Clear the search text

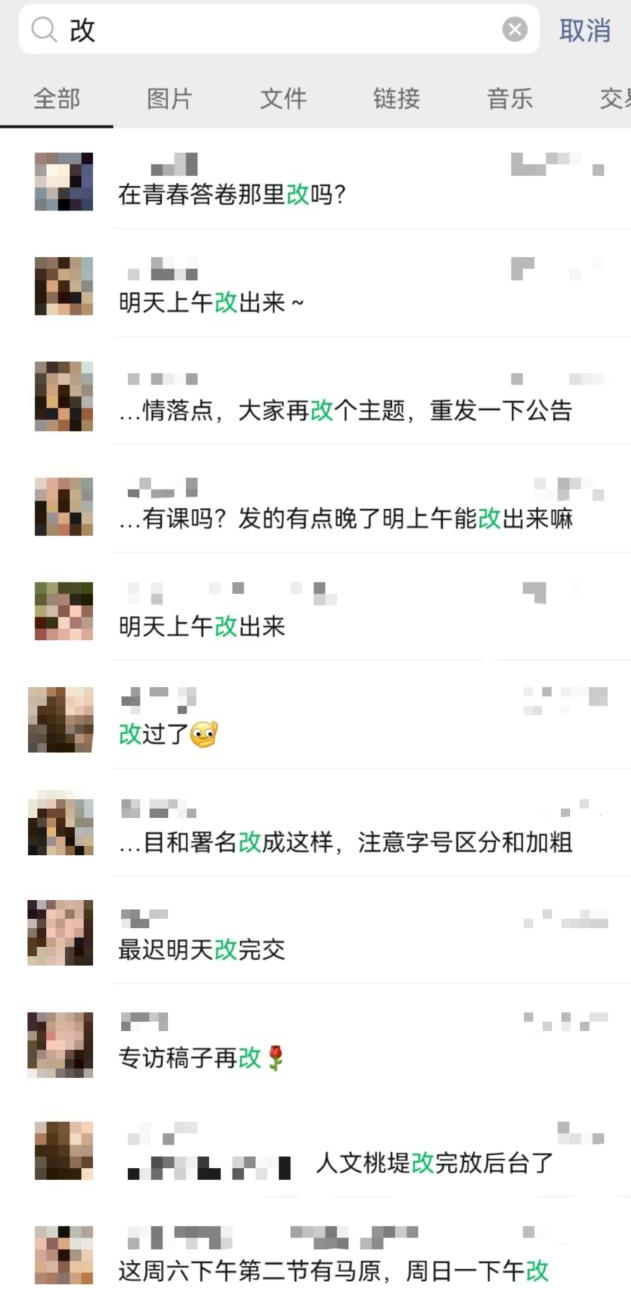pyautogui.click(x=515, y=30)
